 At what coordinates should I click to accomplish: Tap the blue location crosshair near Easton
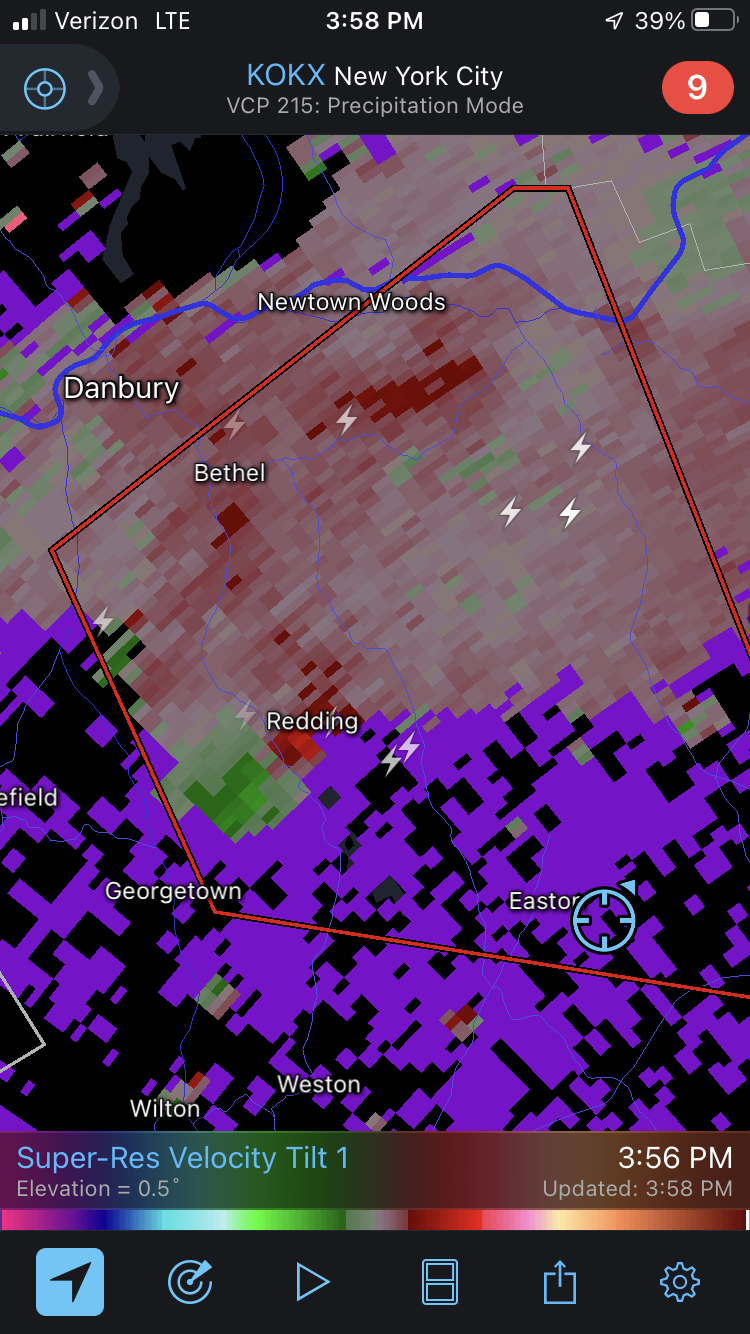click(604, 918)
